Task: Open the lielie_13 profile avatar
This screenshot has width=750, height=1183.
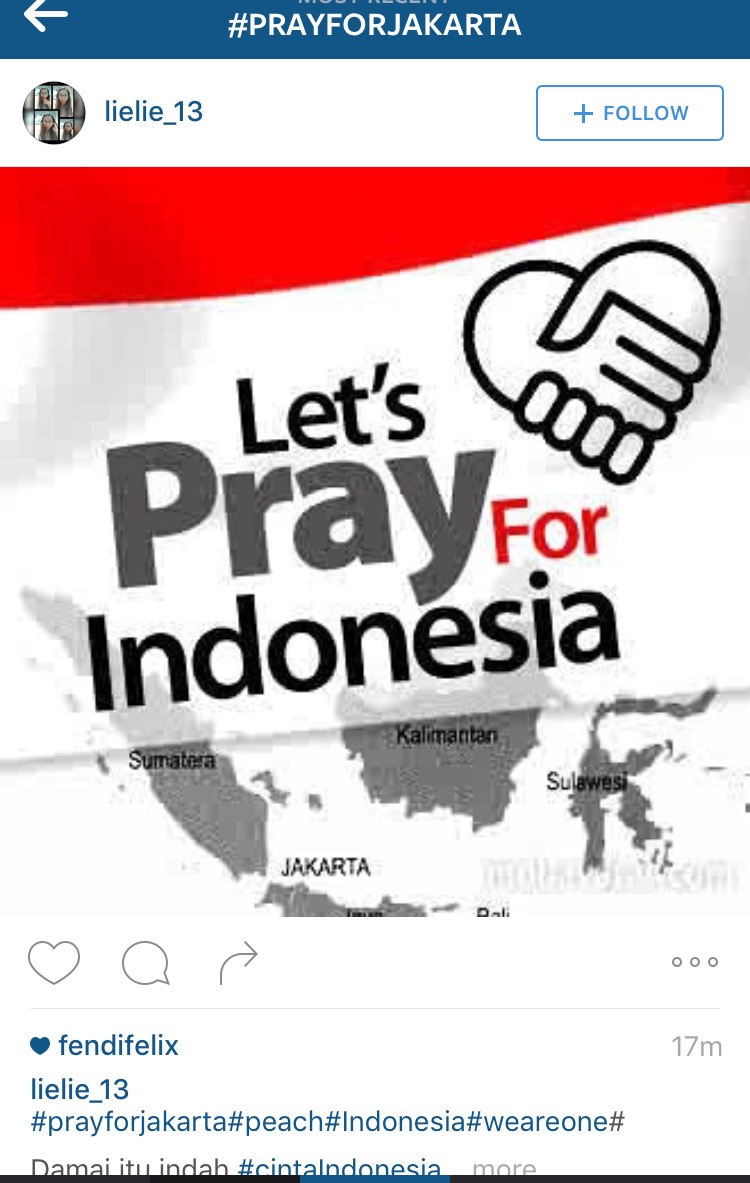Action: click(x=54, y=113)
